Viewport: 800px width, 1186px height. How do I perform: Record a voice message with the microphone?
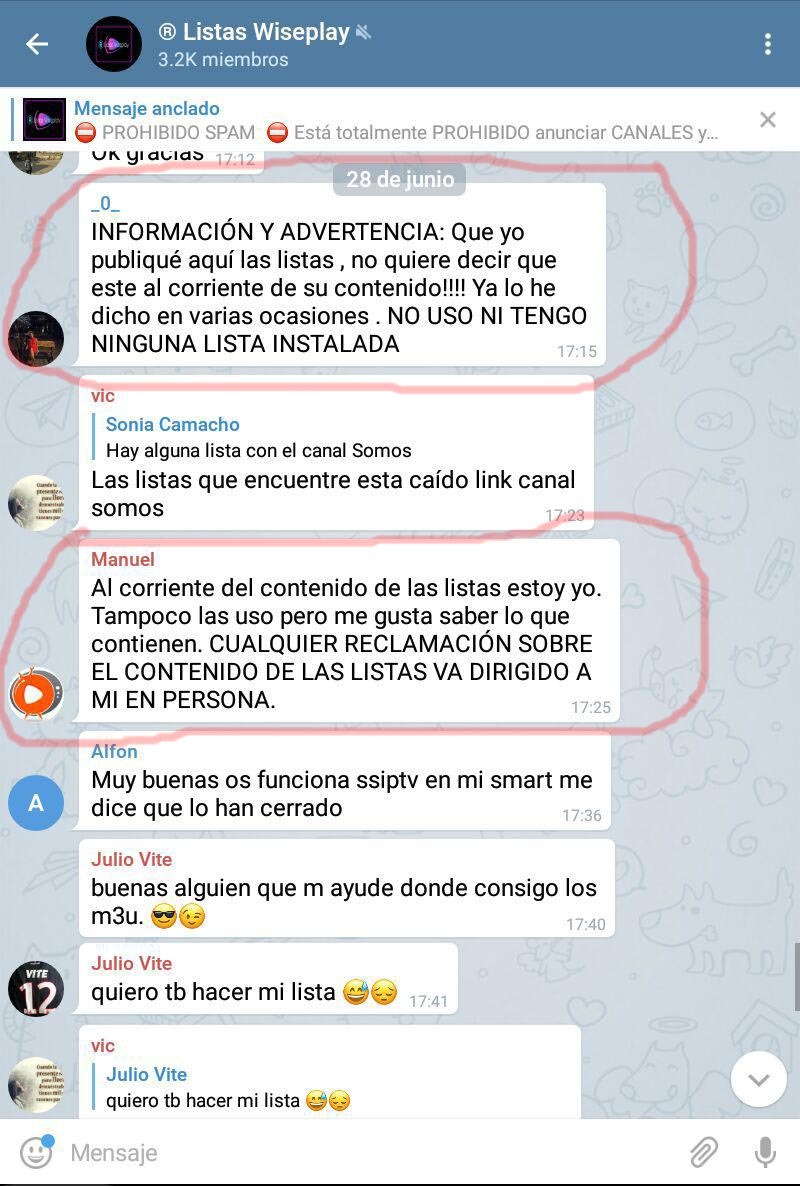[x=765, y=1152]
